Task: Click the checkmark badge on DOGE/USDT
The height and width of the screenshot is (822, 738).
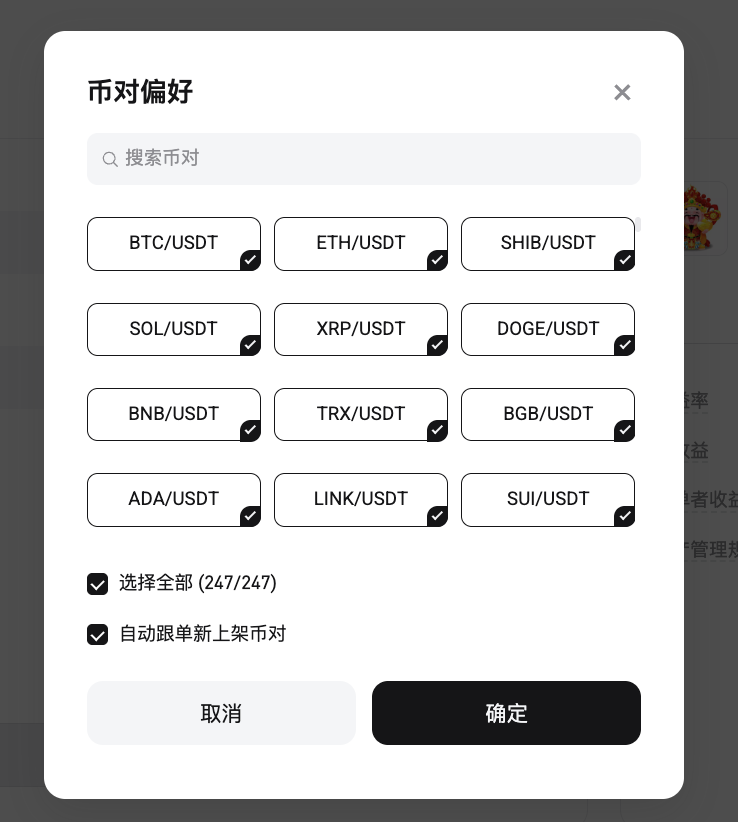Action: (624, 346)
